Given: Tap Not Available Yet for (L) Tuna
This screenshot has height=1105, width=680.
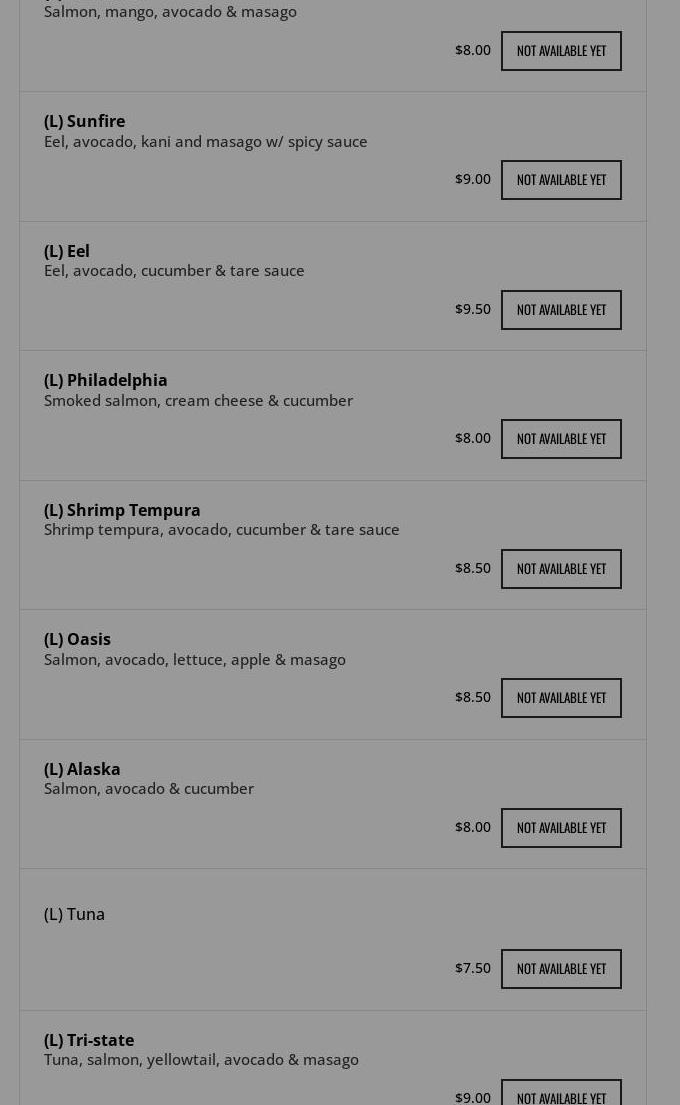Looking at the screenshot, I should (x=561, y=969).
